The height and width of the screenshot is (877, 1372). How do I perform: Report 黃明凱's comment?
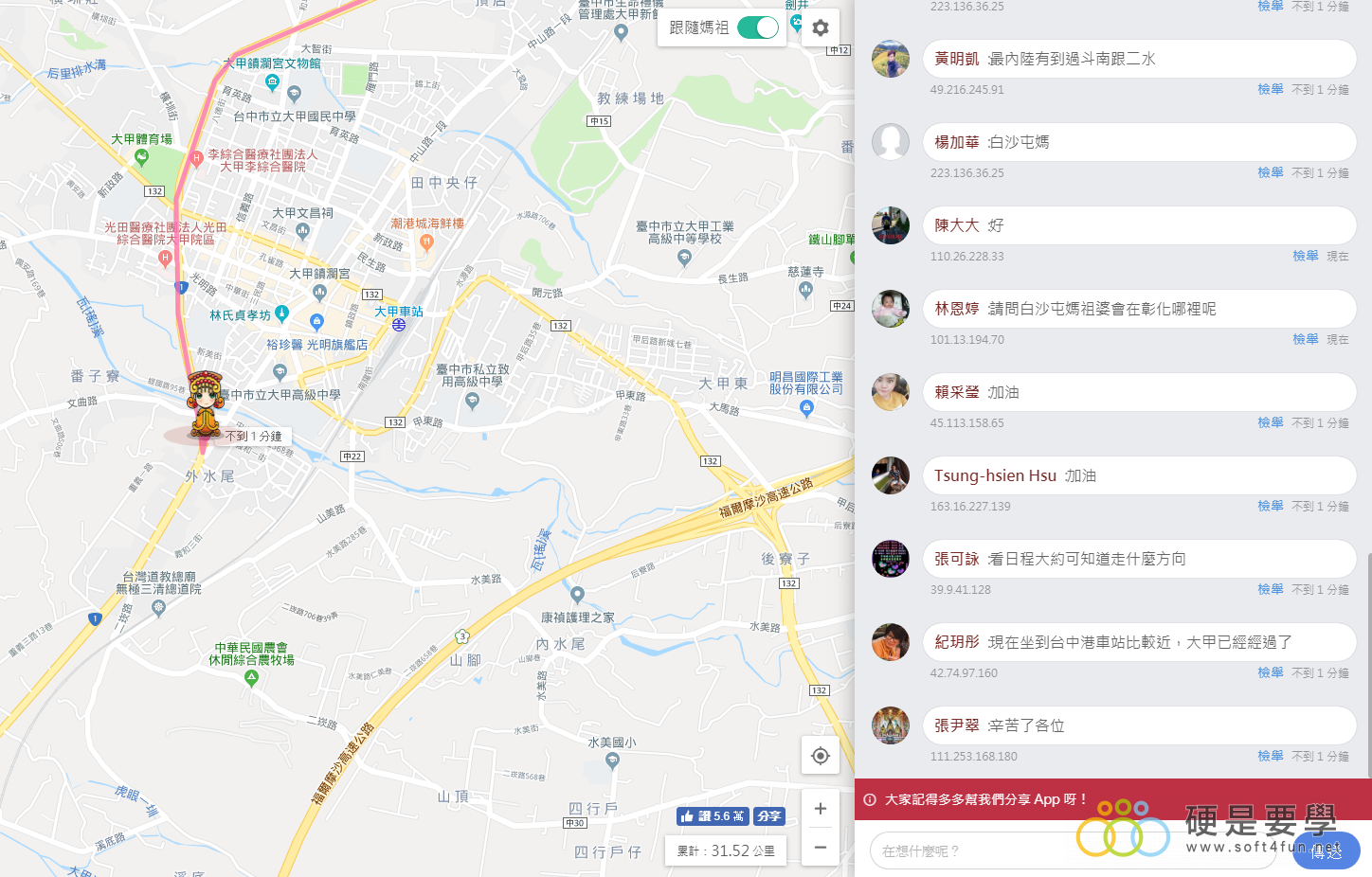click(1270, 89)
